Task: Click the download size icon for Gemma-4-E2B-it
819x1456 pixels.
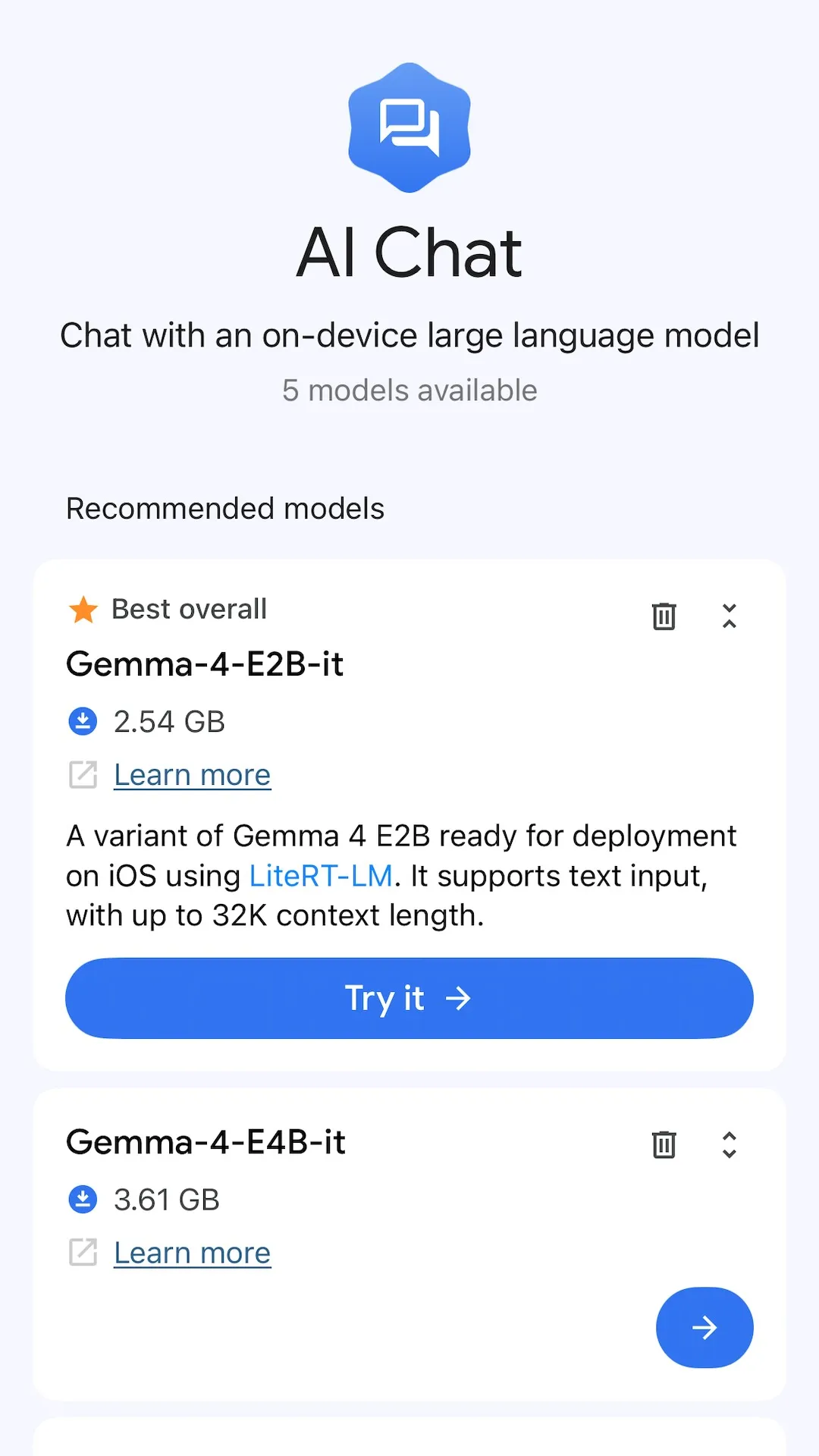Action: pos(83,721)
